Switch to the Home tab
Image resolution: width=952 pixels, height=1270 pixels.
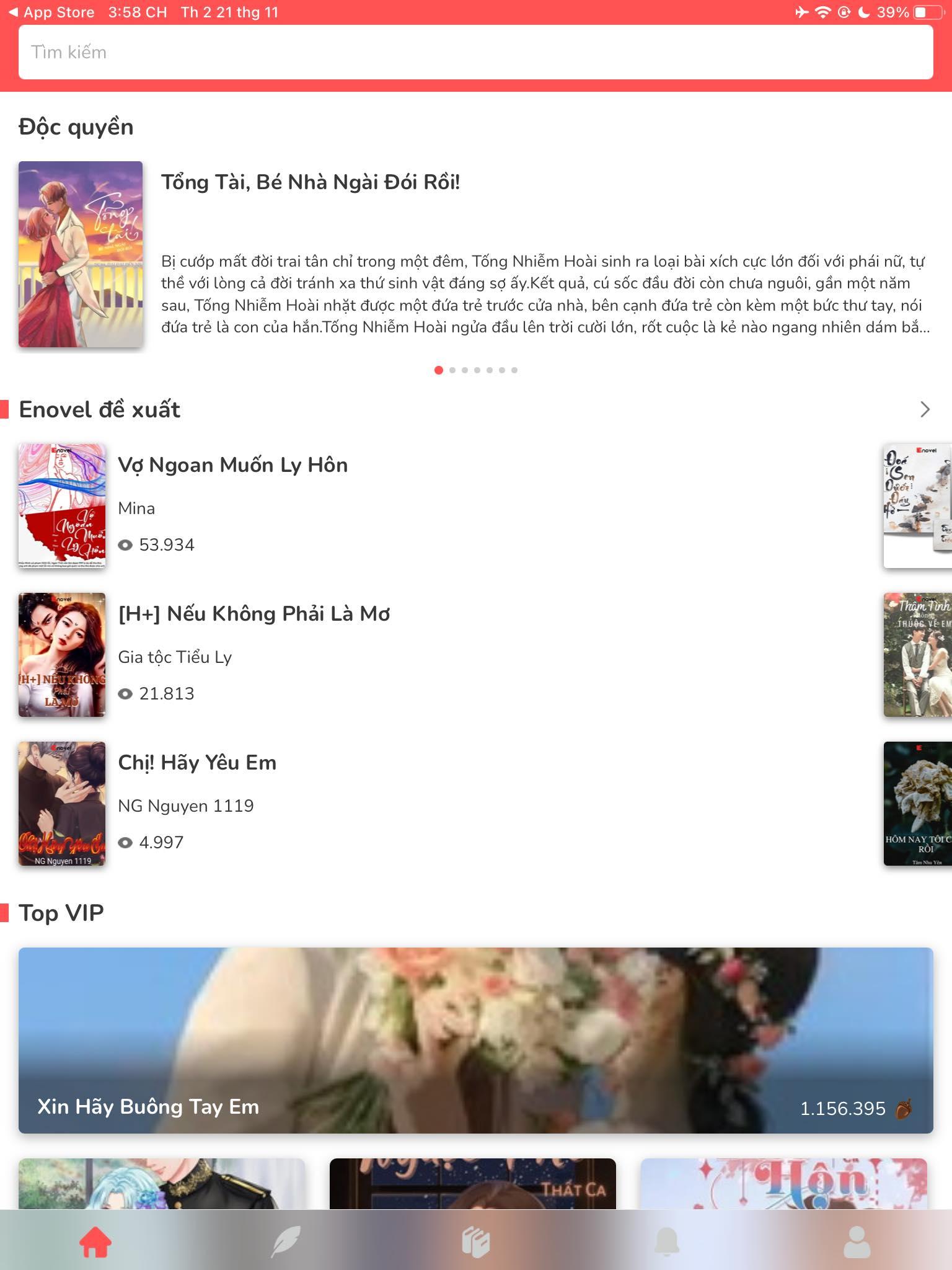[x=95, y=1242]
